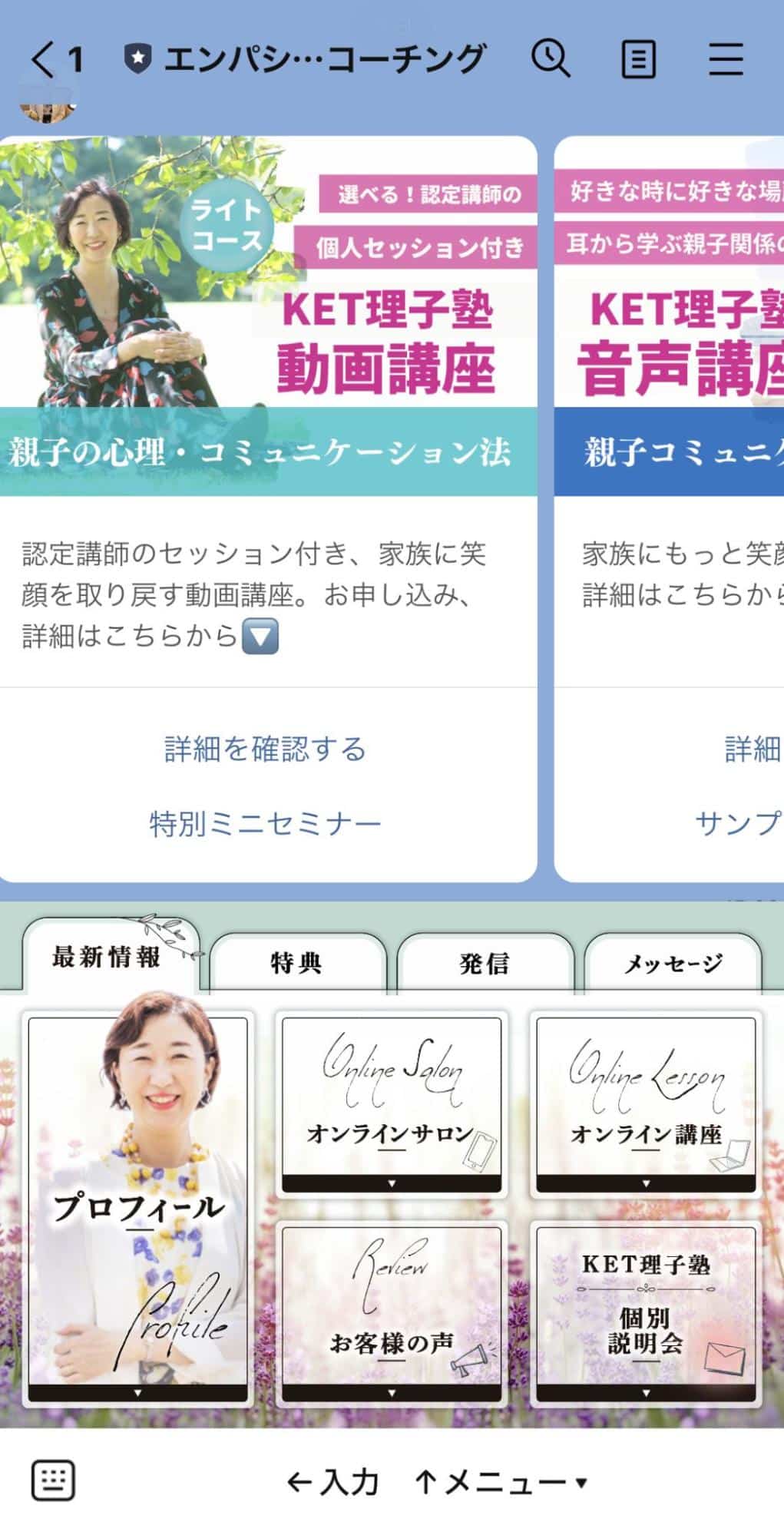Open the hamburger menu
Screen dimensions: 784x1535
726,59
